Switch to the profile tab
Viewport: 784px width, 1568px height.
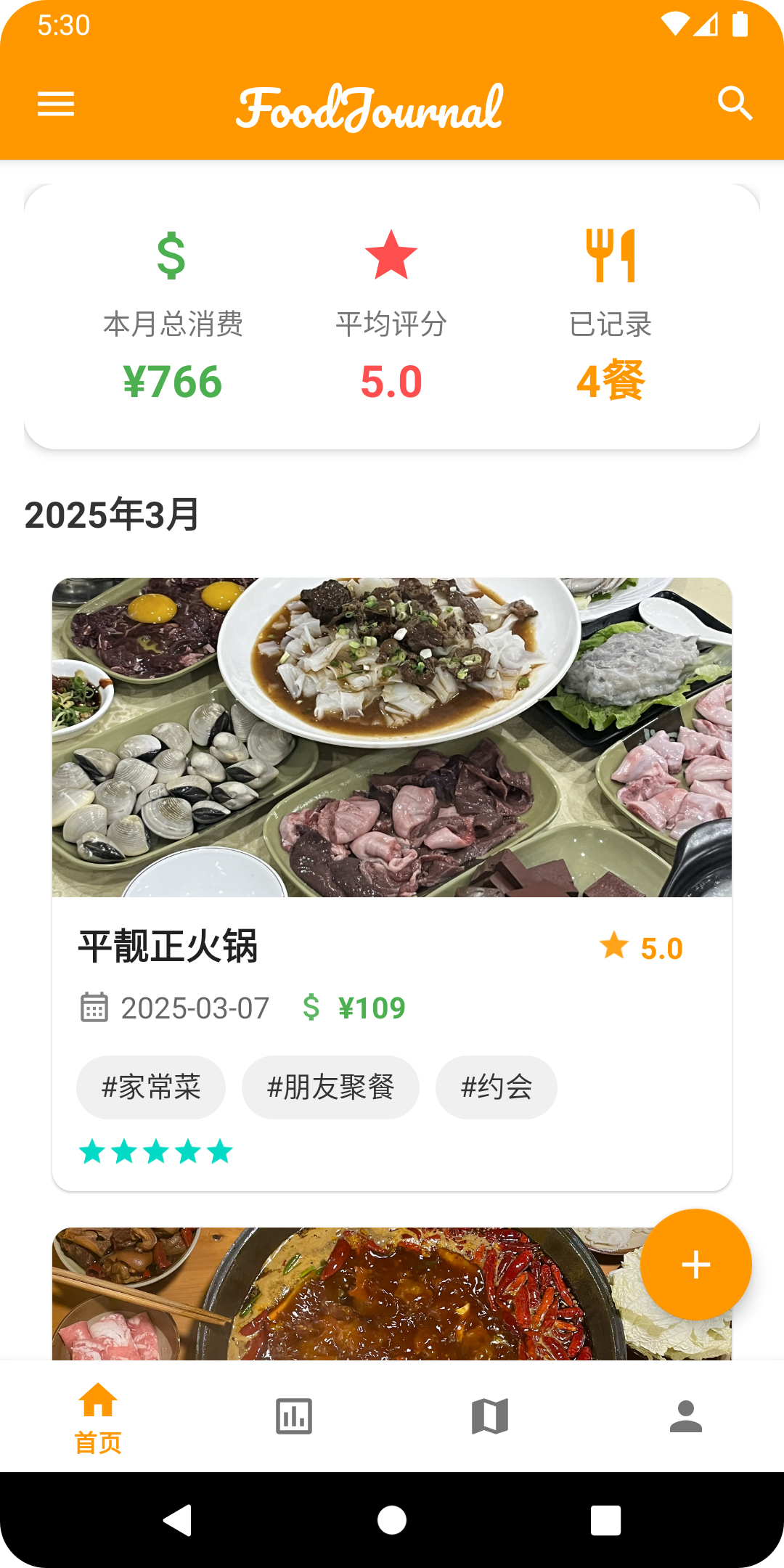(686, 1417)
